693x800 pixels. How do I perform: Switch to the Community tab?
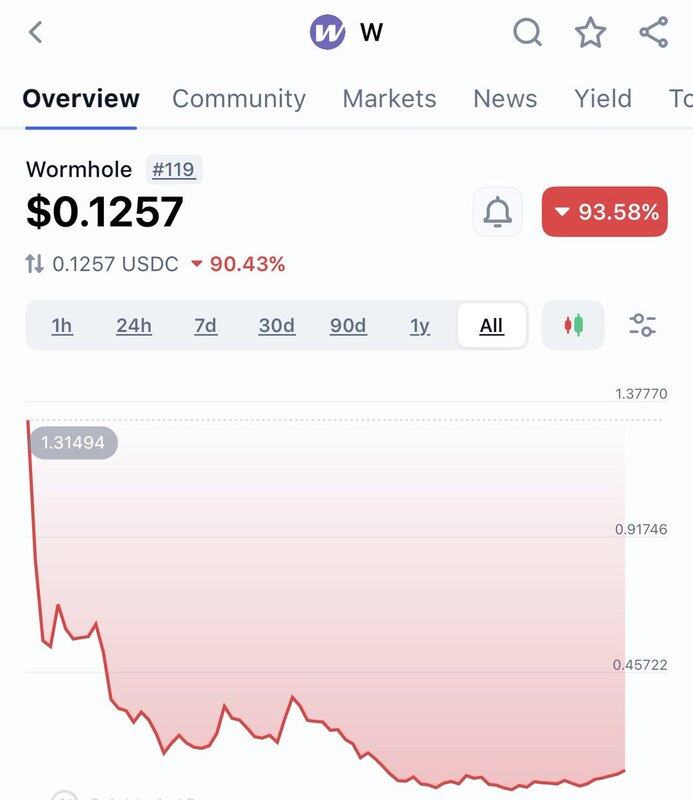[x=239, y=98]
